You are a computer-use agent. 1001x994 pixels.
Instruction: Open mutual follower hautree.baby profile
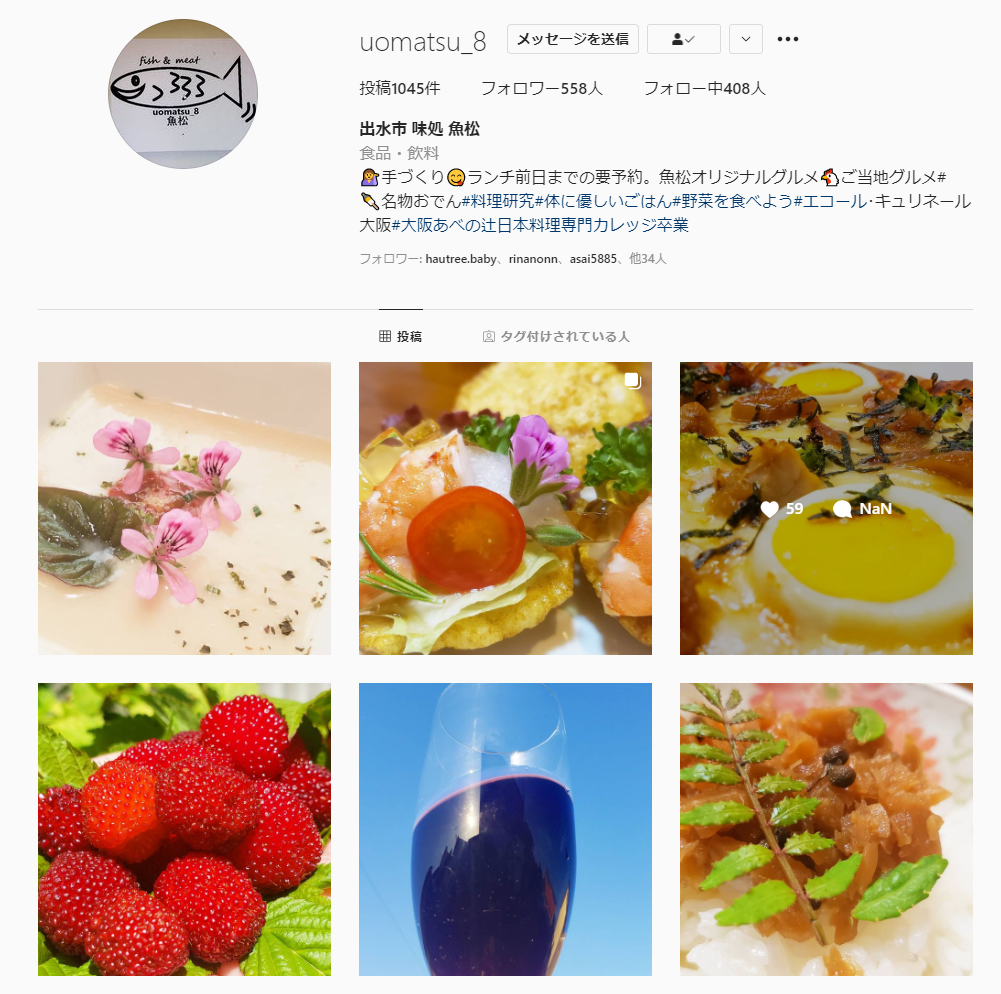click(465, 259)
